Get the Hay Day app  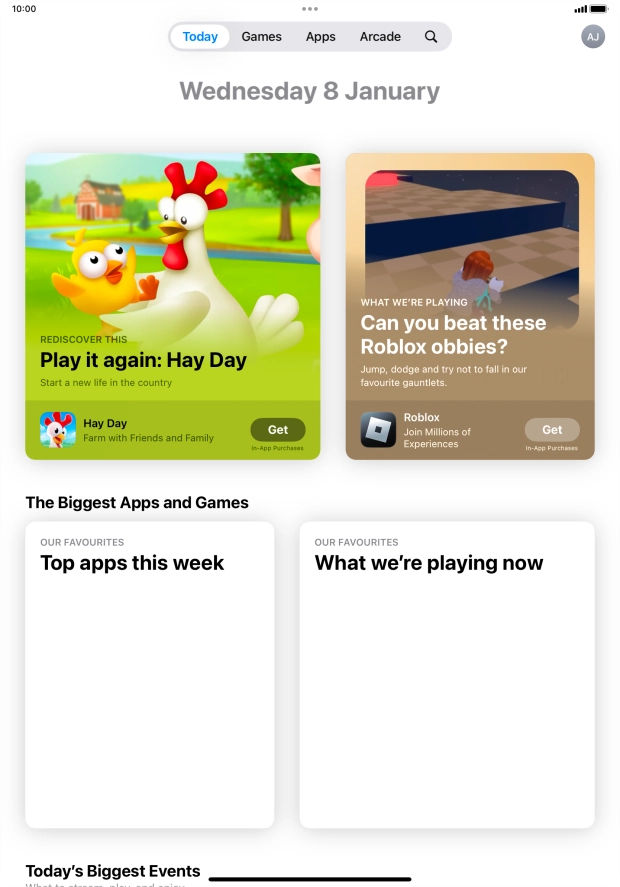click(278, 430)
